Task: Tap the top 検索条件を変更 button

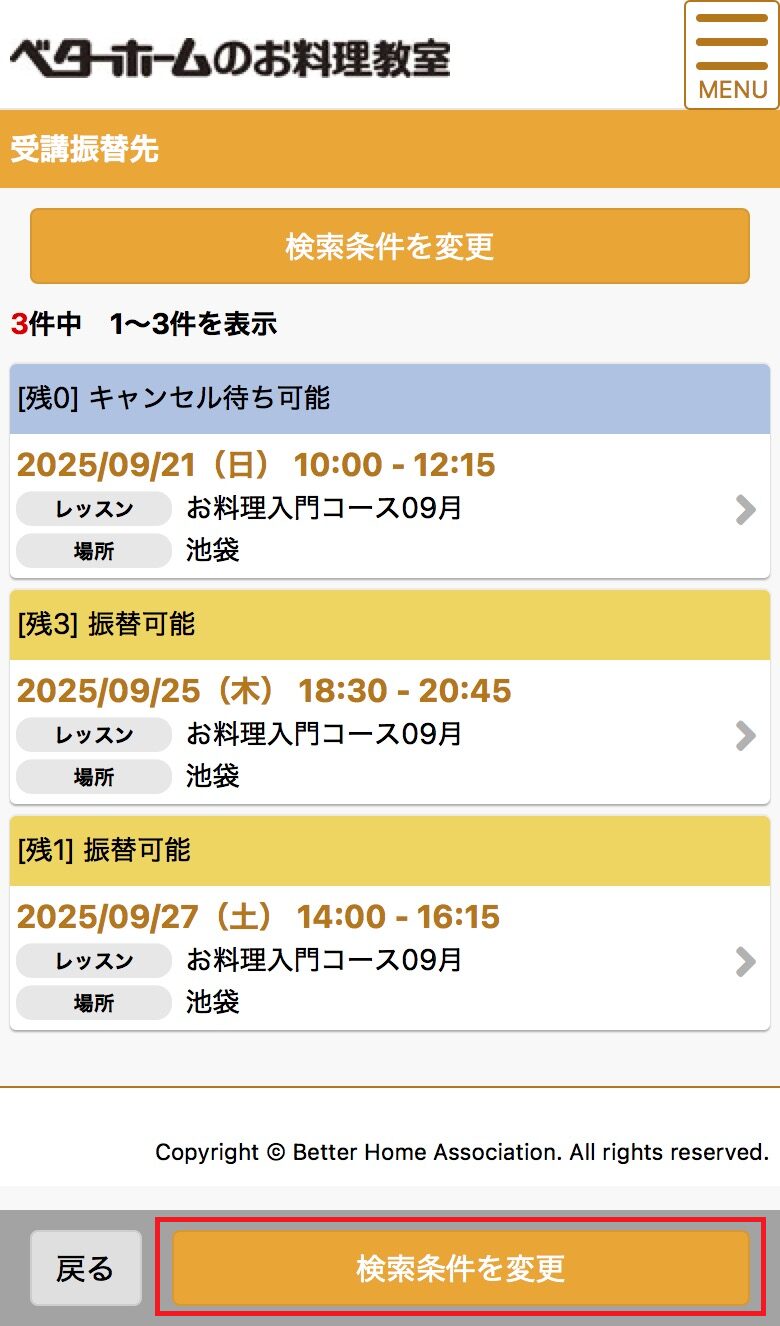Action: coord(390,246)
